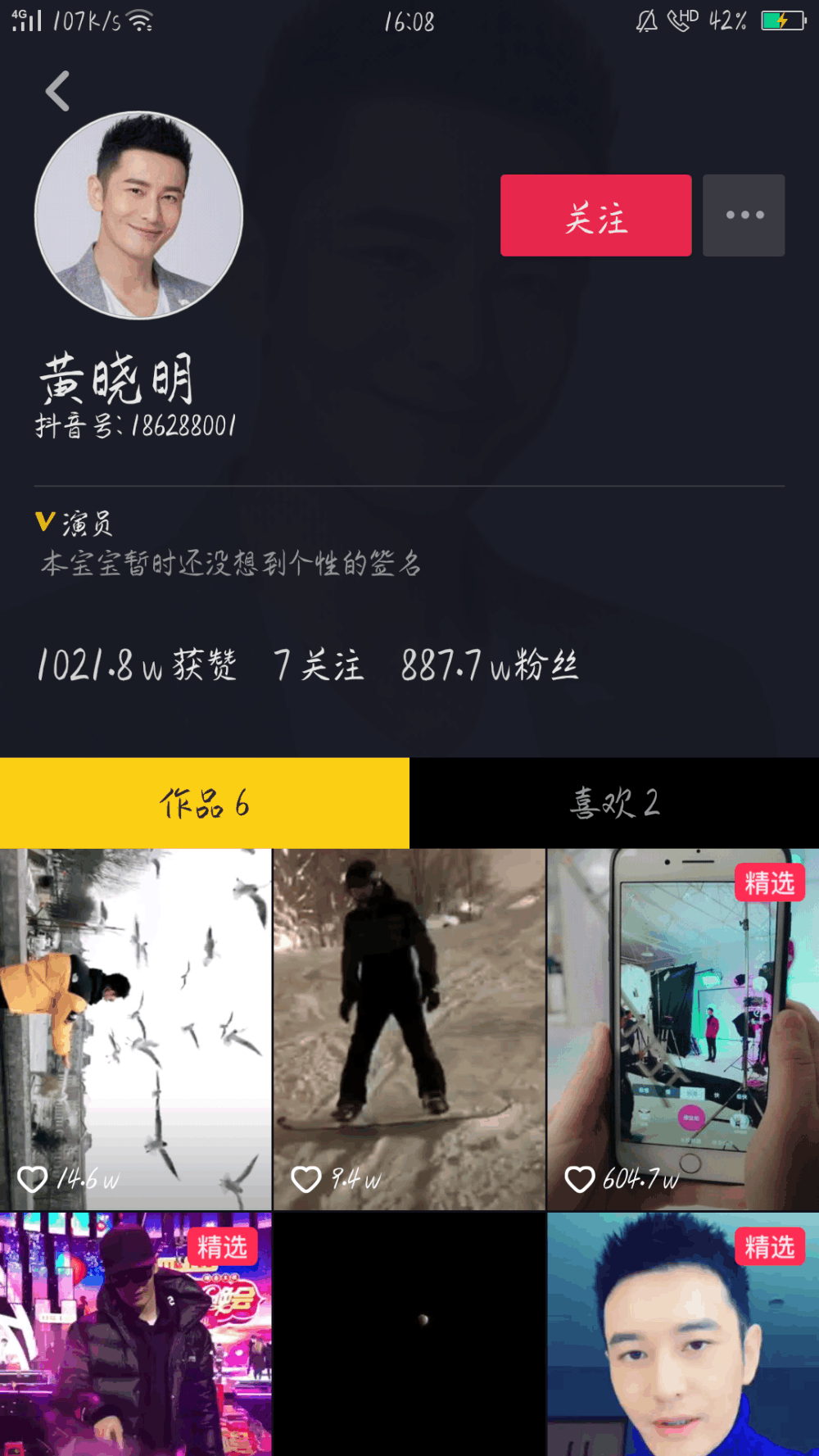View the 887.7w 粉丝 followers list
The height and width of the screenshot is (1456, 819).
(x=490, y=664)
